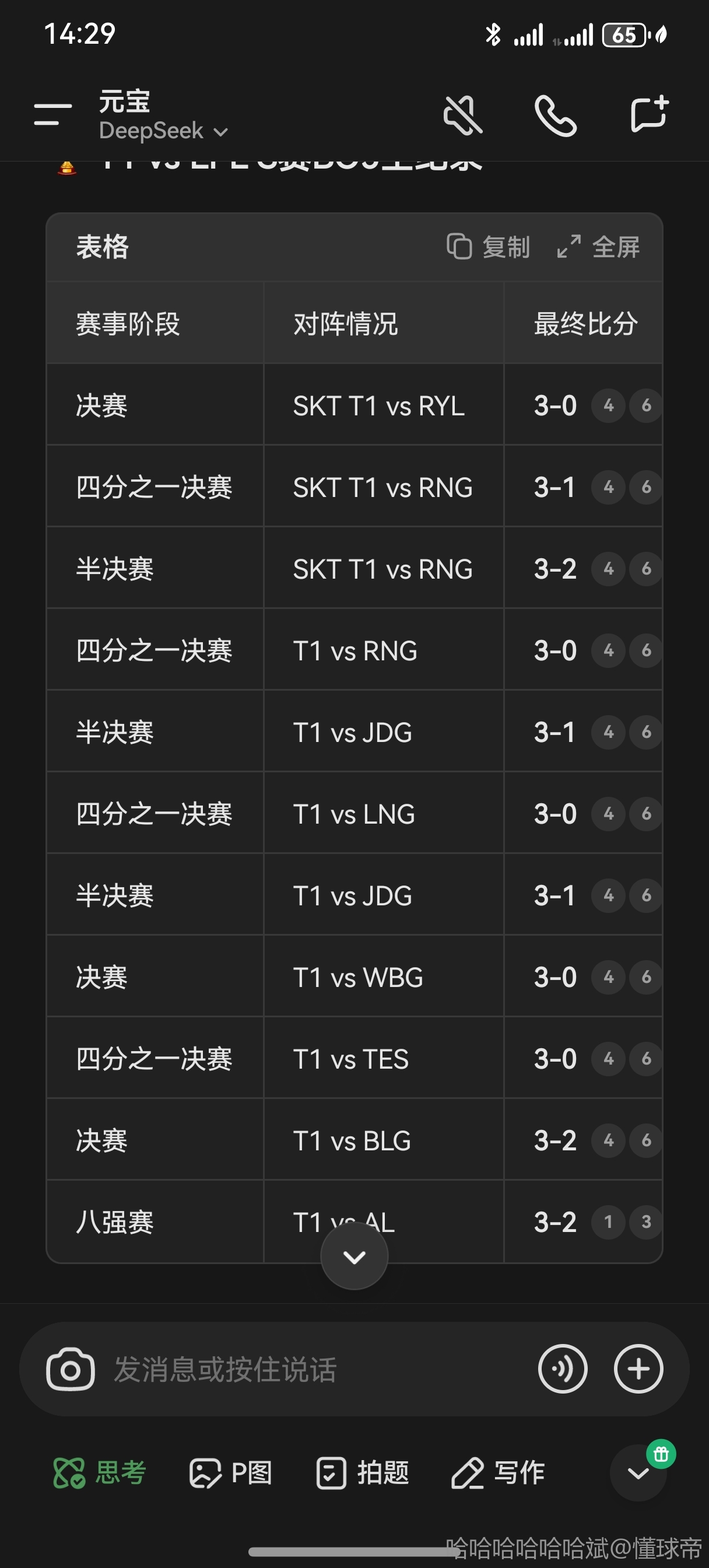
Task: Select the P图 image editing tool
Action: click(x=230, y=1472)
